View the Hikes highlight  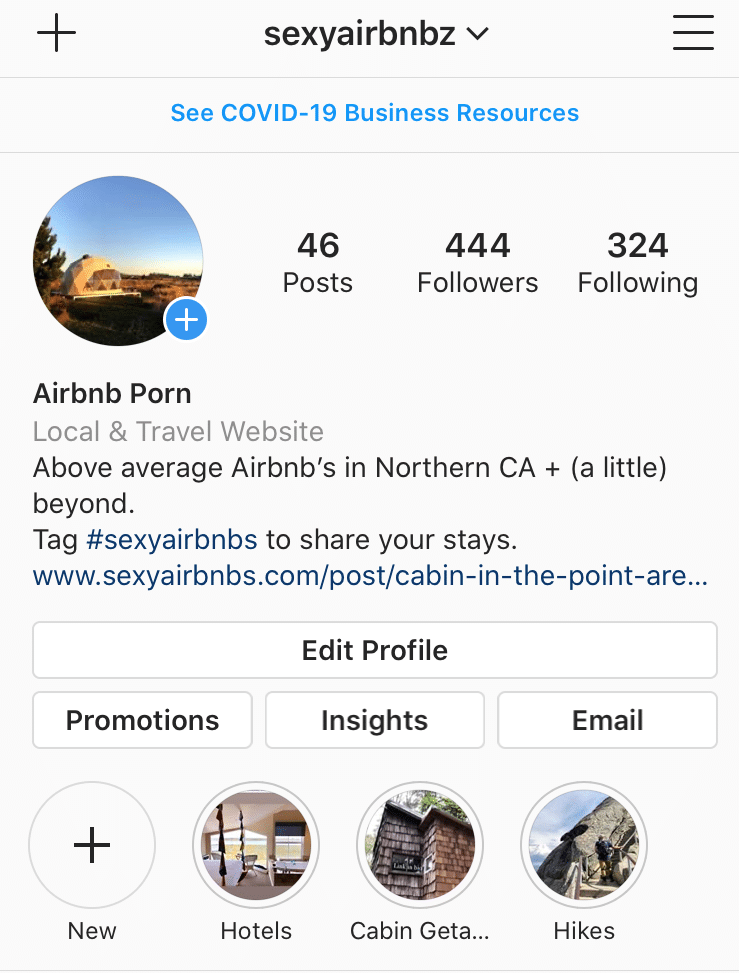coord(584,846)
